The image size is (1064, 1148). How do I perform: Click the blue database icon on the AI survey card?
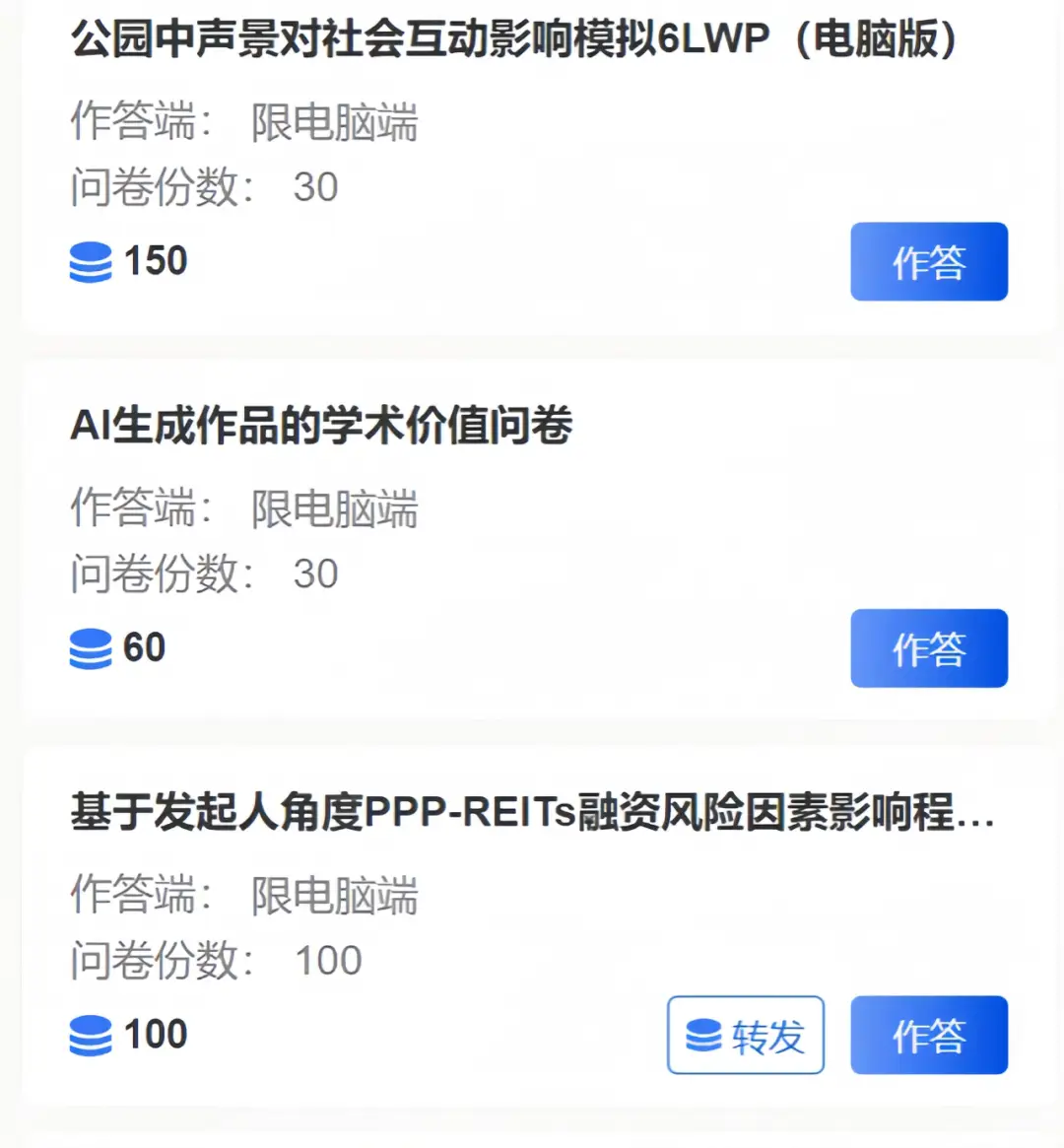pyautogui.click(x=90, y=649)
